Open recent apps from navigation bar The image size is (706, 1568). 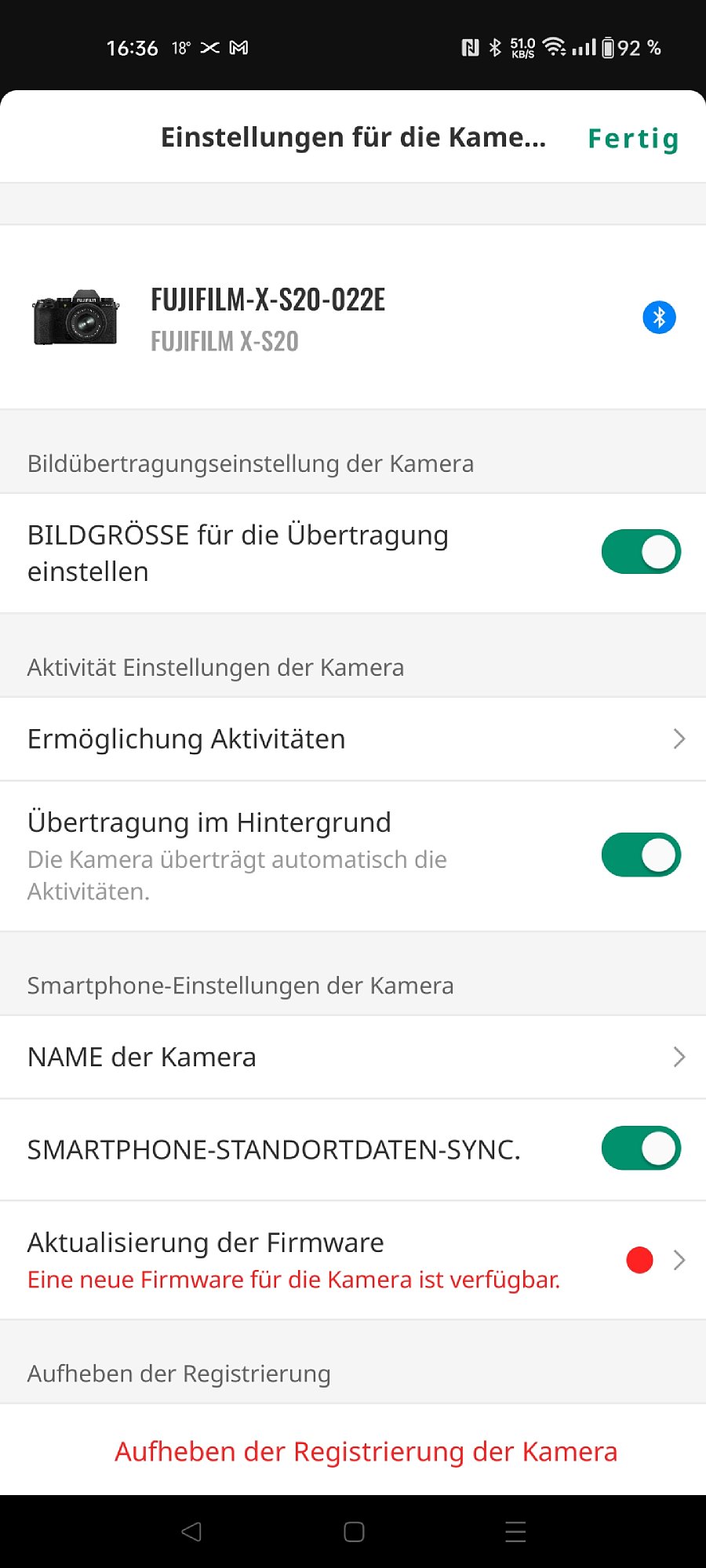pos(515,1532)
